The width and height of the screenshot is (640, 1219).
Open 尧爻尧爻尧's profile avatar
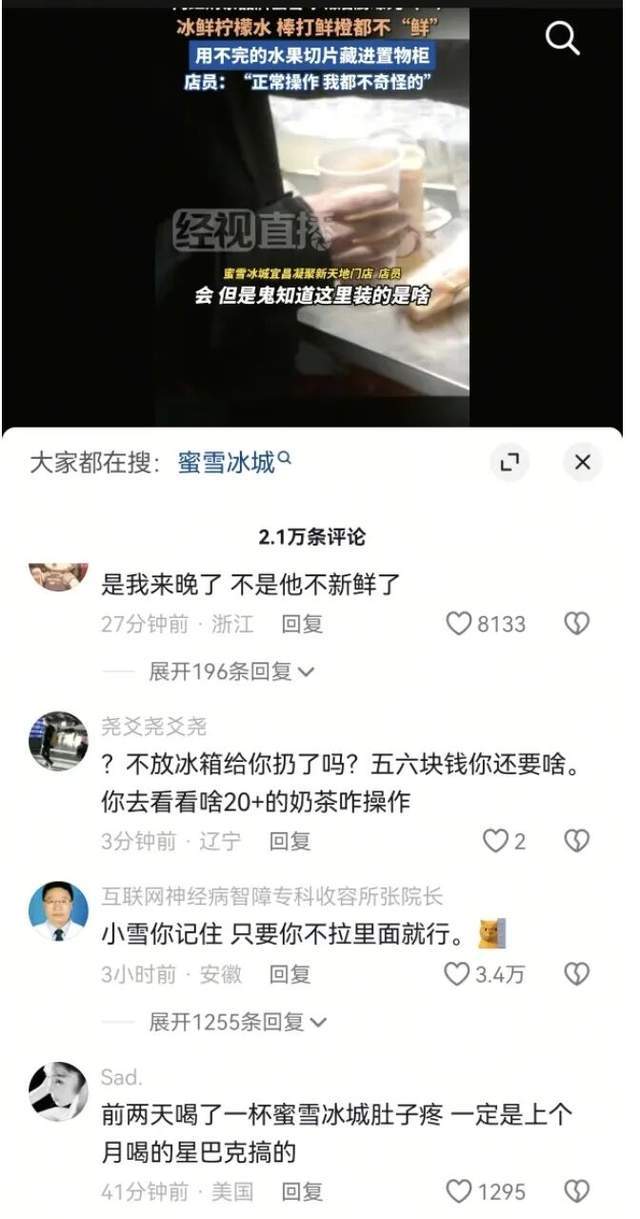[x=58, y=741]
